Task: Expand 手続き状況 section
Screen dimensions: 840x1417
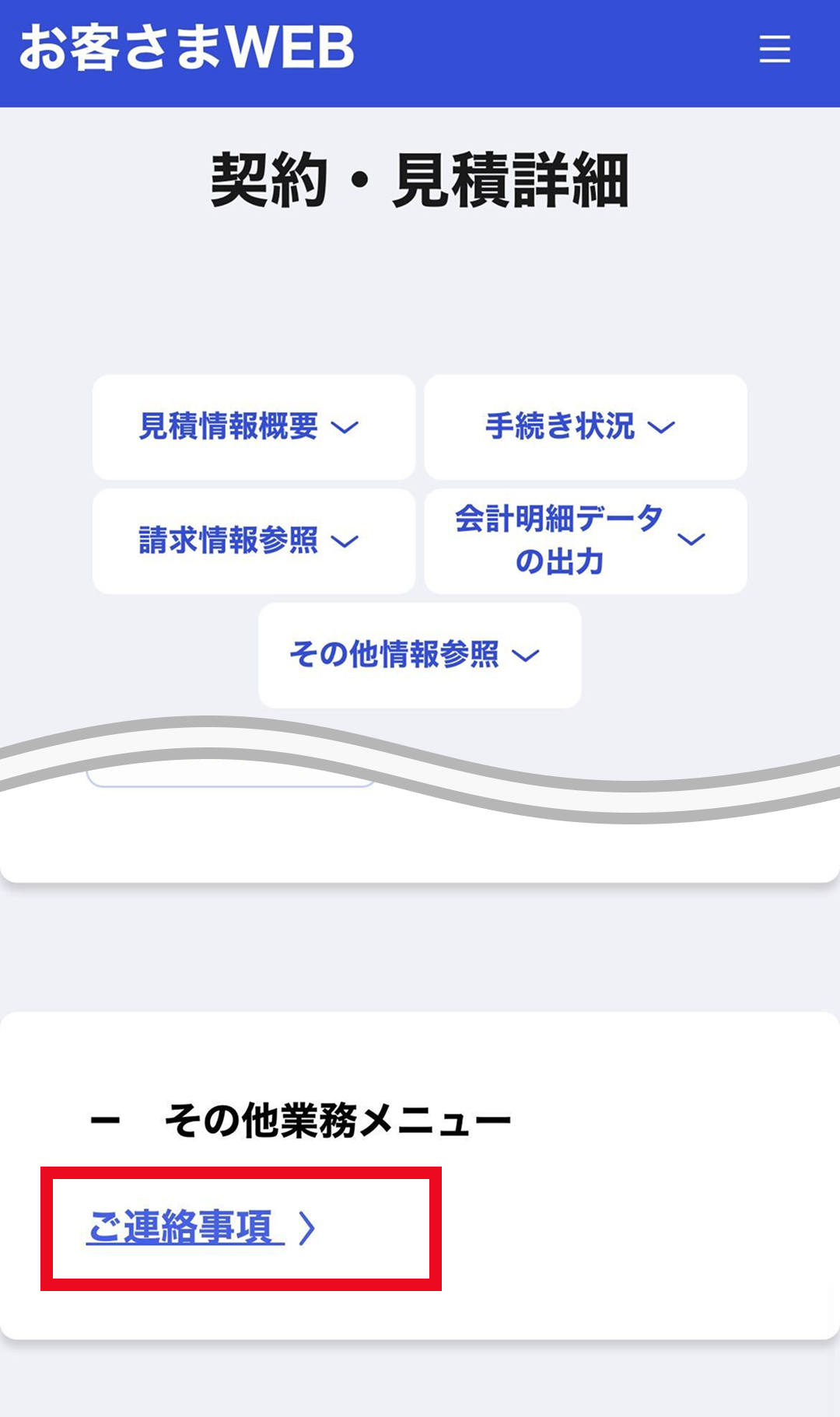Action: pos(585,427)
